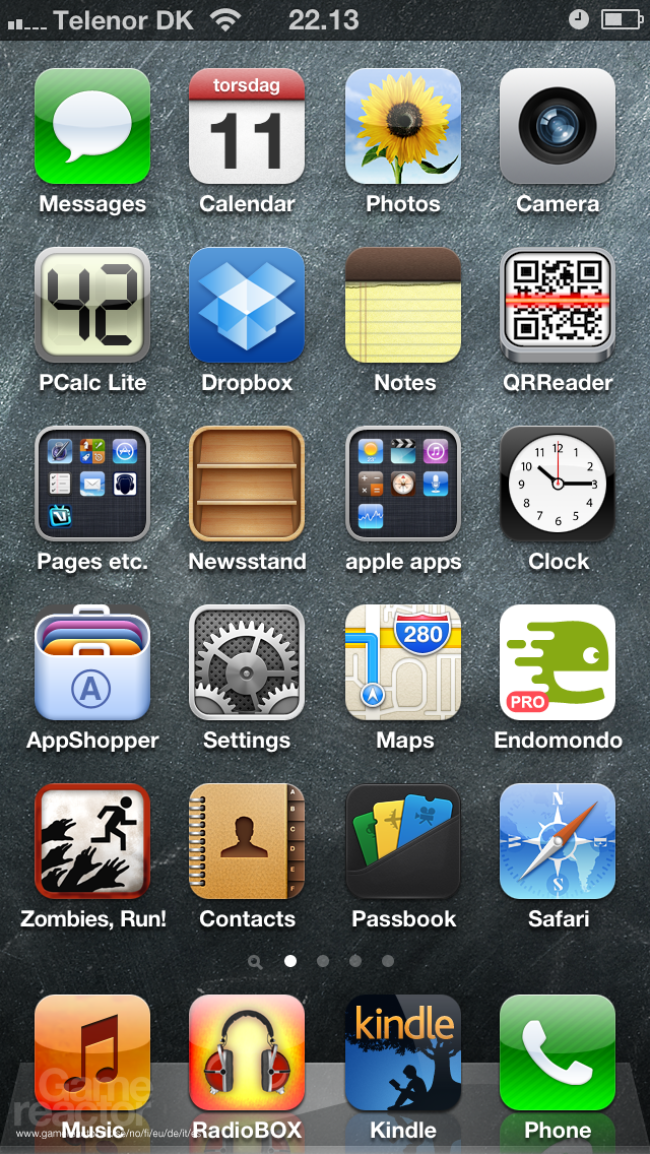Open the Notes app

(403, 305)
